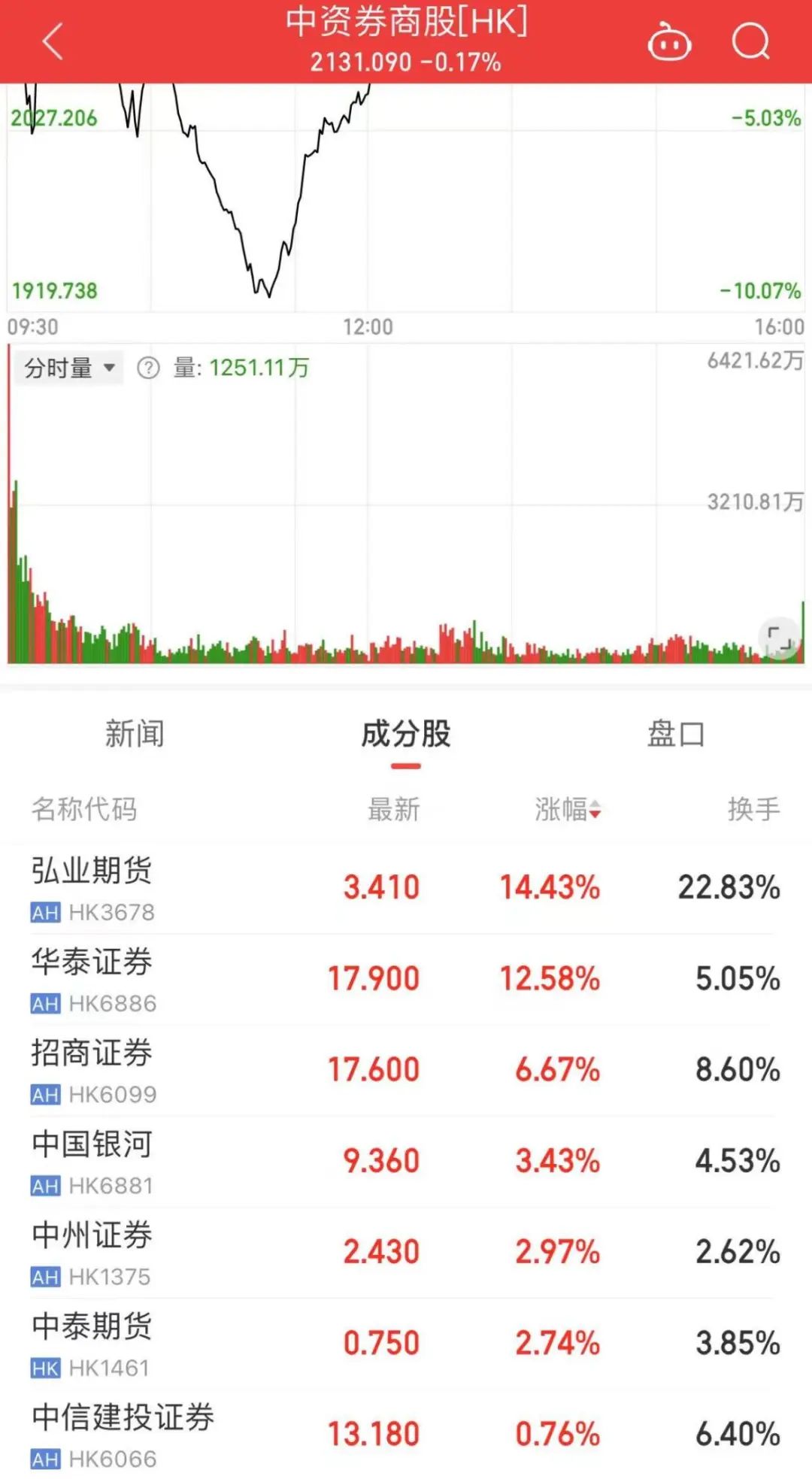
Task: Expand the chart to fullscreen
Action: pyautogui.click(x=779, y=639)
